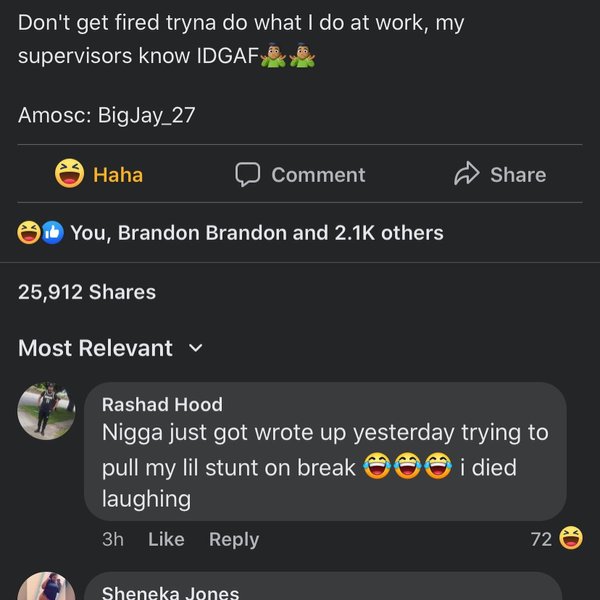
Task: Like Rashad Hood's comment
Action: coord(166,539)
